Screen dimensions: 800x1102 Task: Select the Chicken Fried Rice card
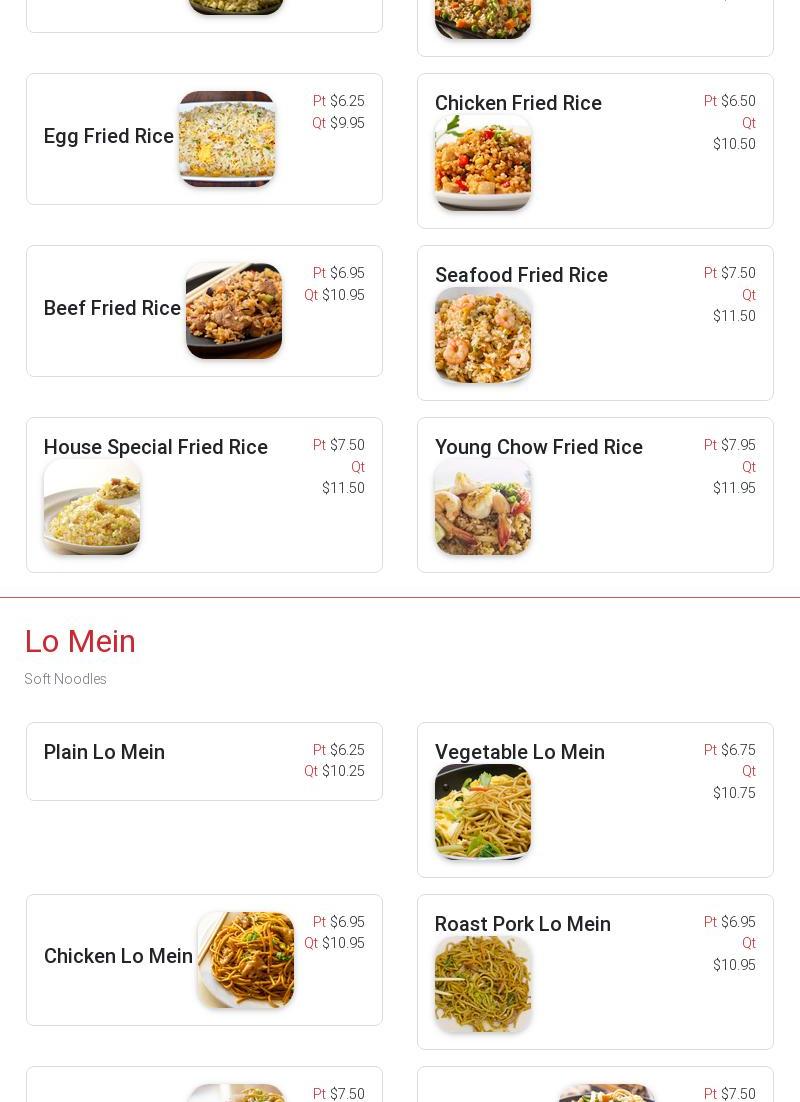595,151
